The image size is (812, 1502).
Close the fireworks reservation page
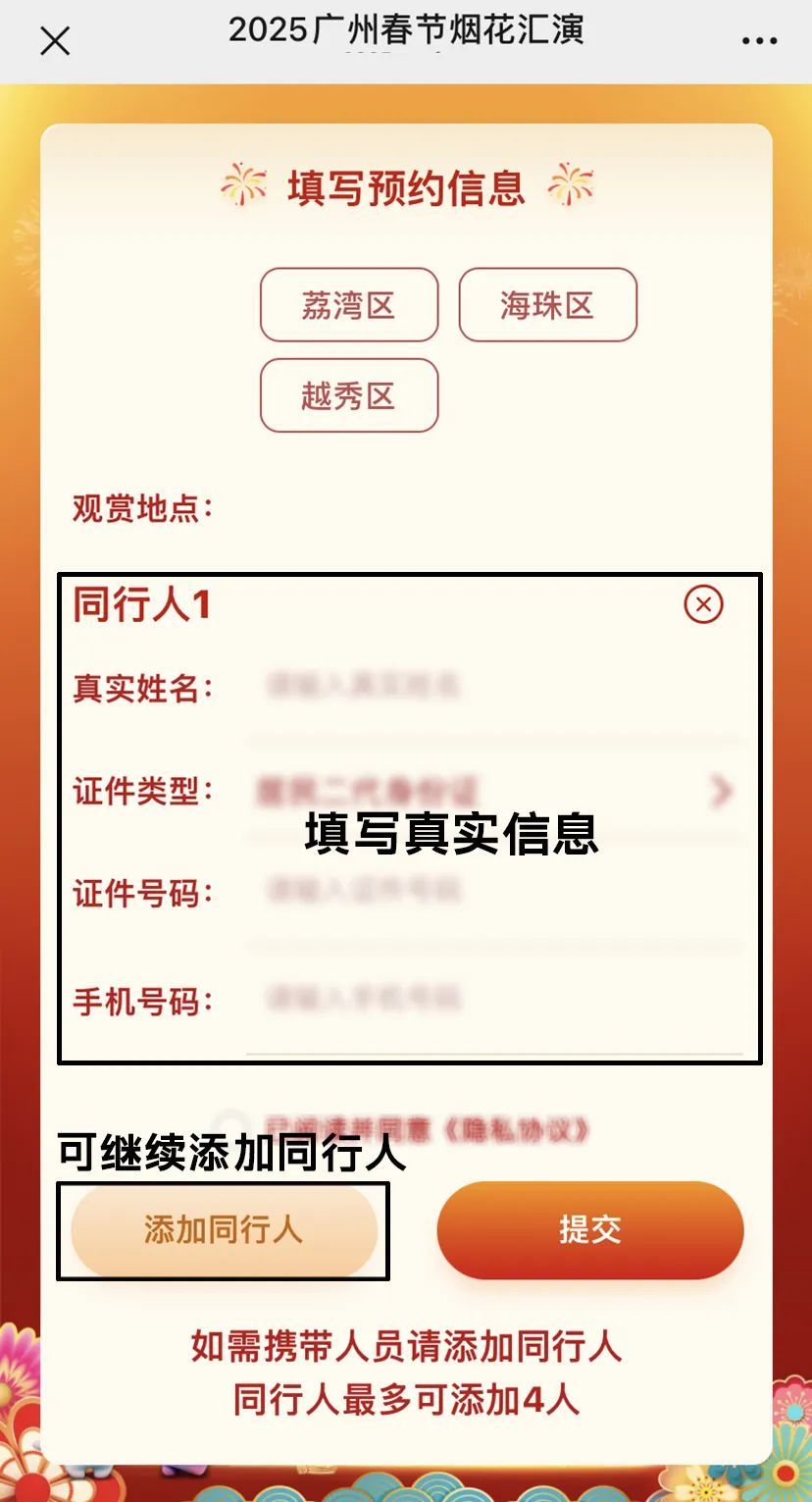55,40
